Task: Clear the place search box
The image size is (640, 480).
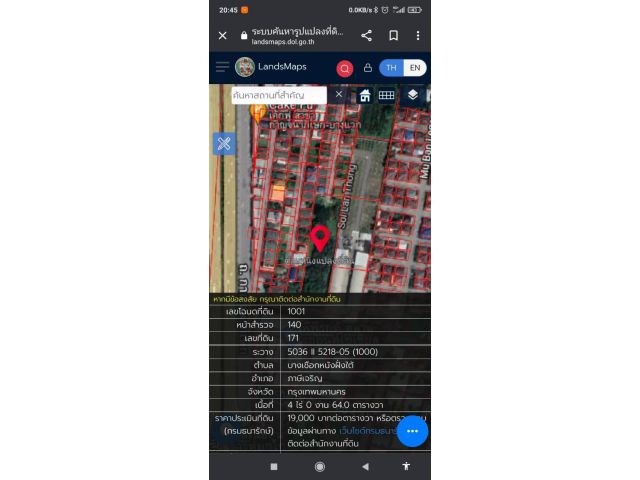Action: tap(339, 95)
